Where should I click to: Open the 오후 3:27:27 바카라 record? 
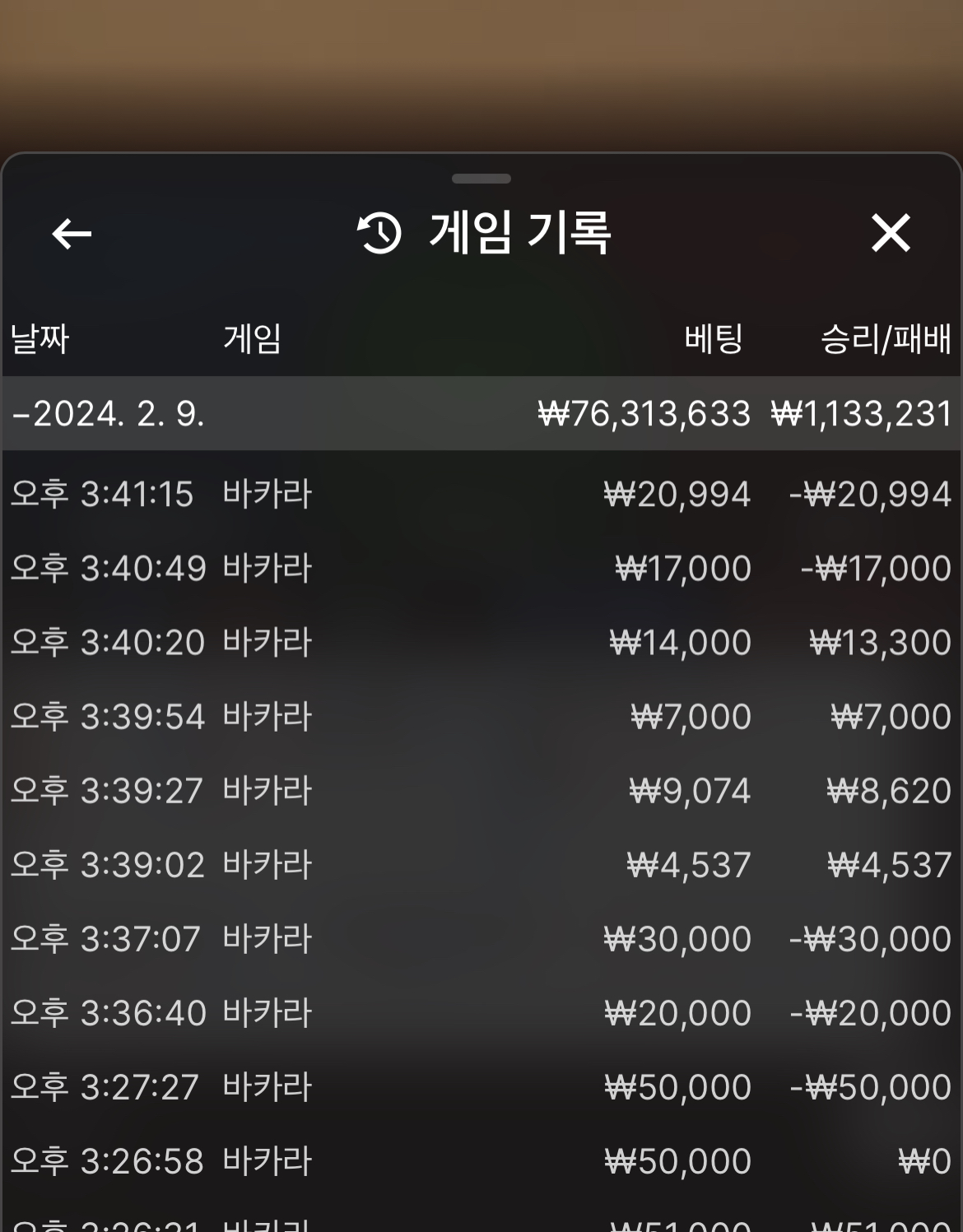pyautogui.click(x=481, y=1087)
